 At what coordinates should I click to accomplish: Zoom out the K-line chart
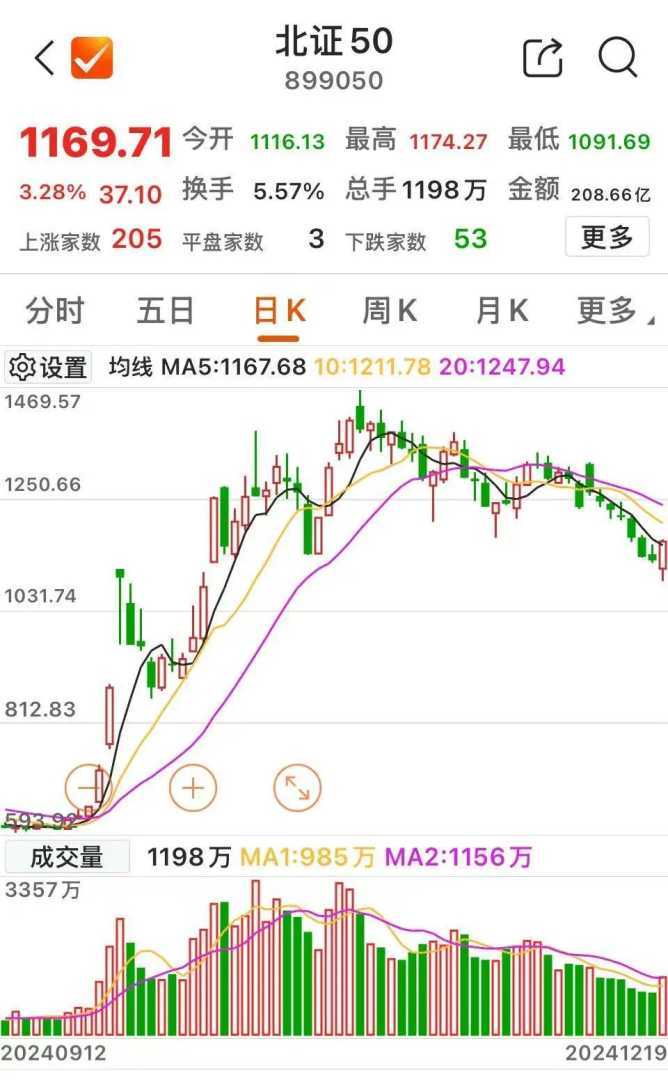pyautogui.click(x=89, y=787)
